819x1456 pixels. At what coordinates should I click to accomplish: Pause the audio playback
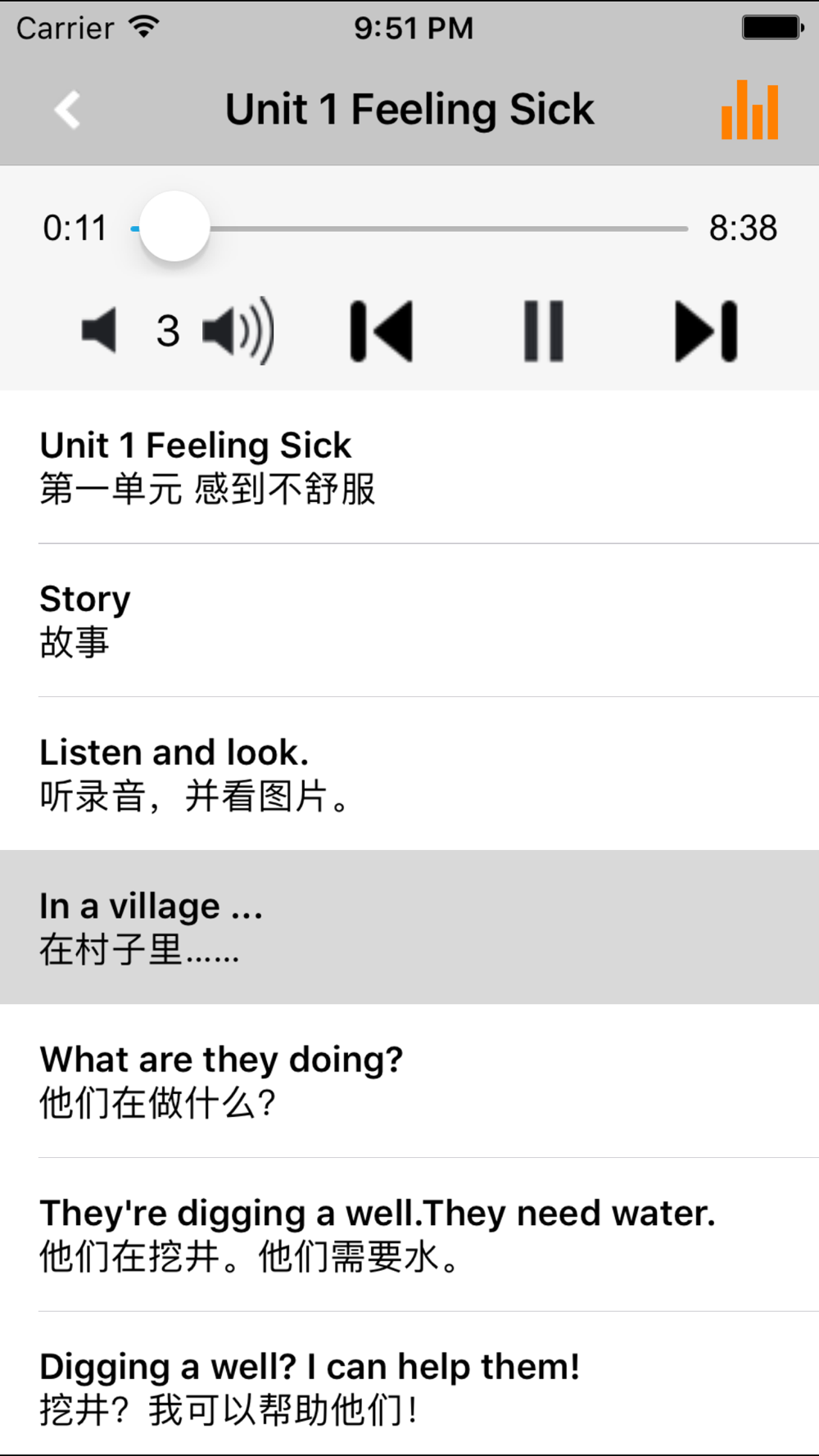544,331
